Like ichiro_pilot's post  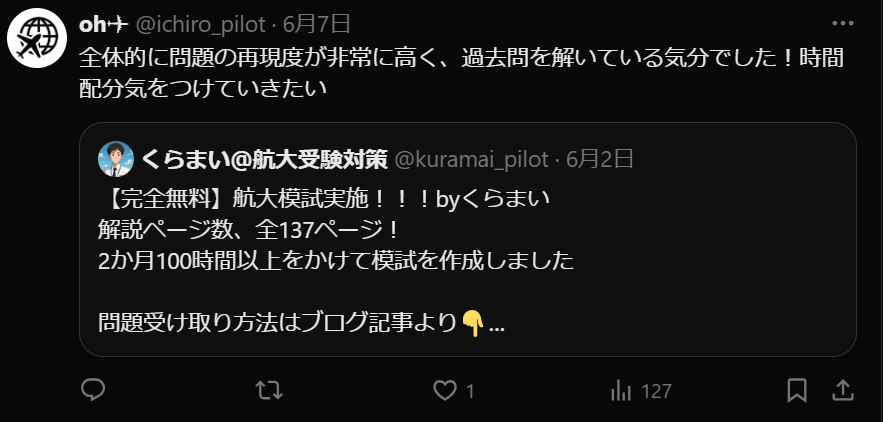coord(444,390)
